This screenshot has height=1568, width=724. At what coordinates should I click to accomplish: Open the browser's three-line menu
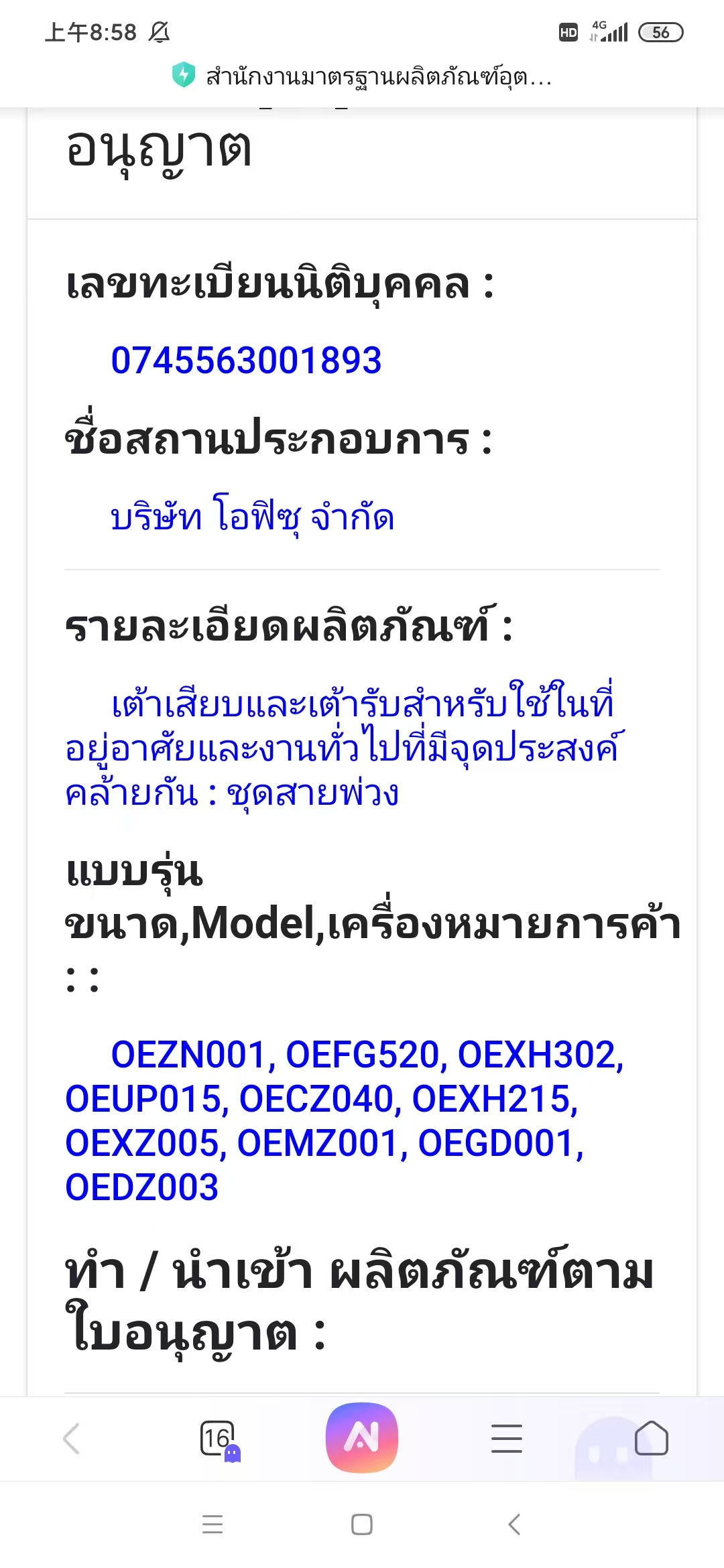coord(506,1438)
